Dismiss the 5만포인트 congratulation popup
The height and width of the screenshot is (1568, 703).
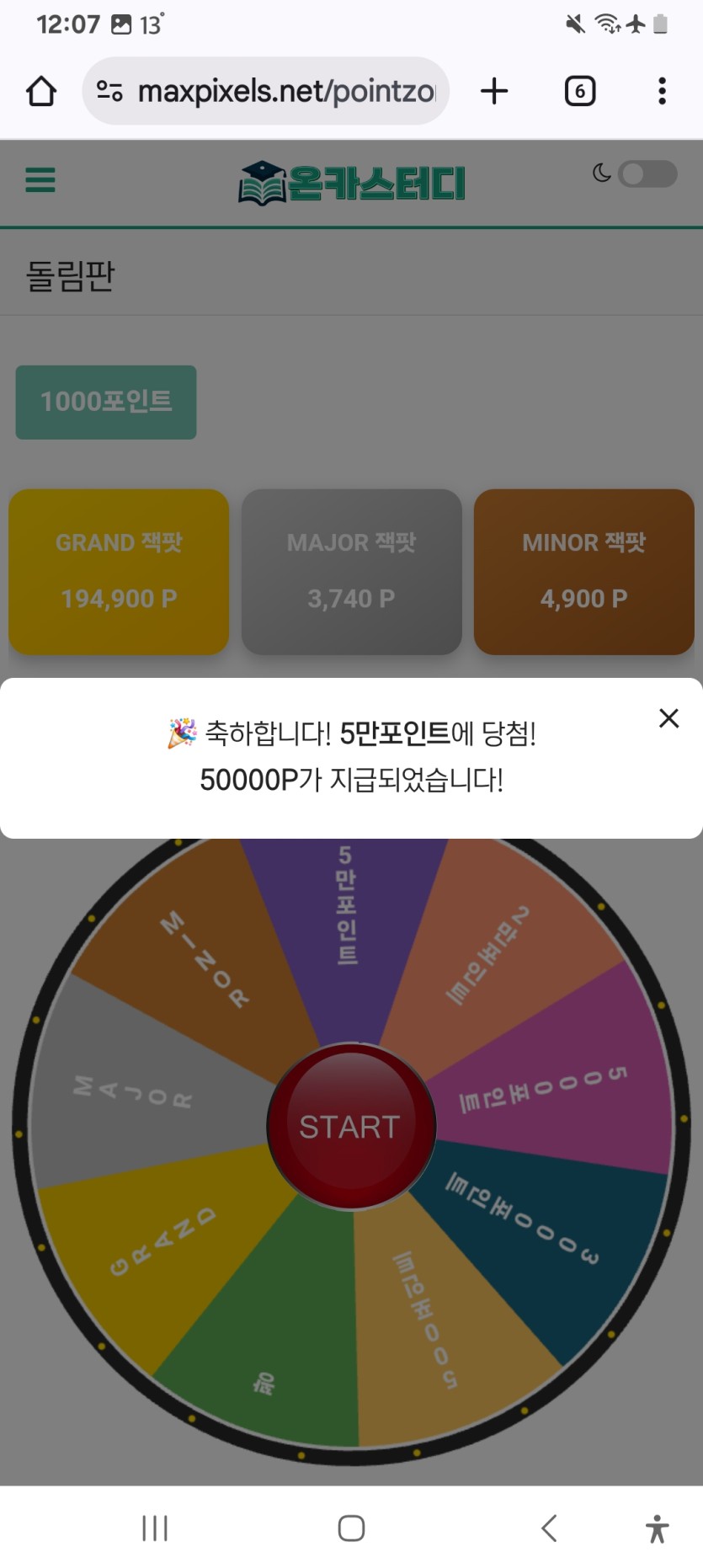point(668,718)
